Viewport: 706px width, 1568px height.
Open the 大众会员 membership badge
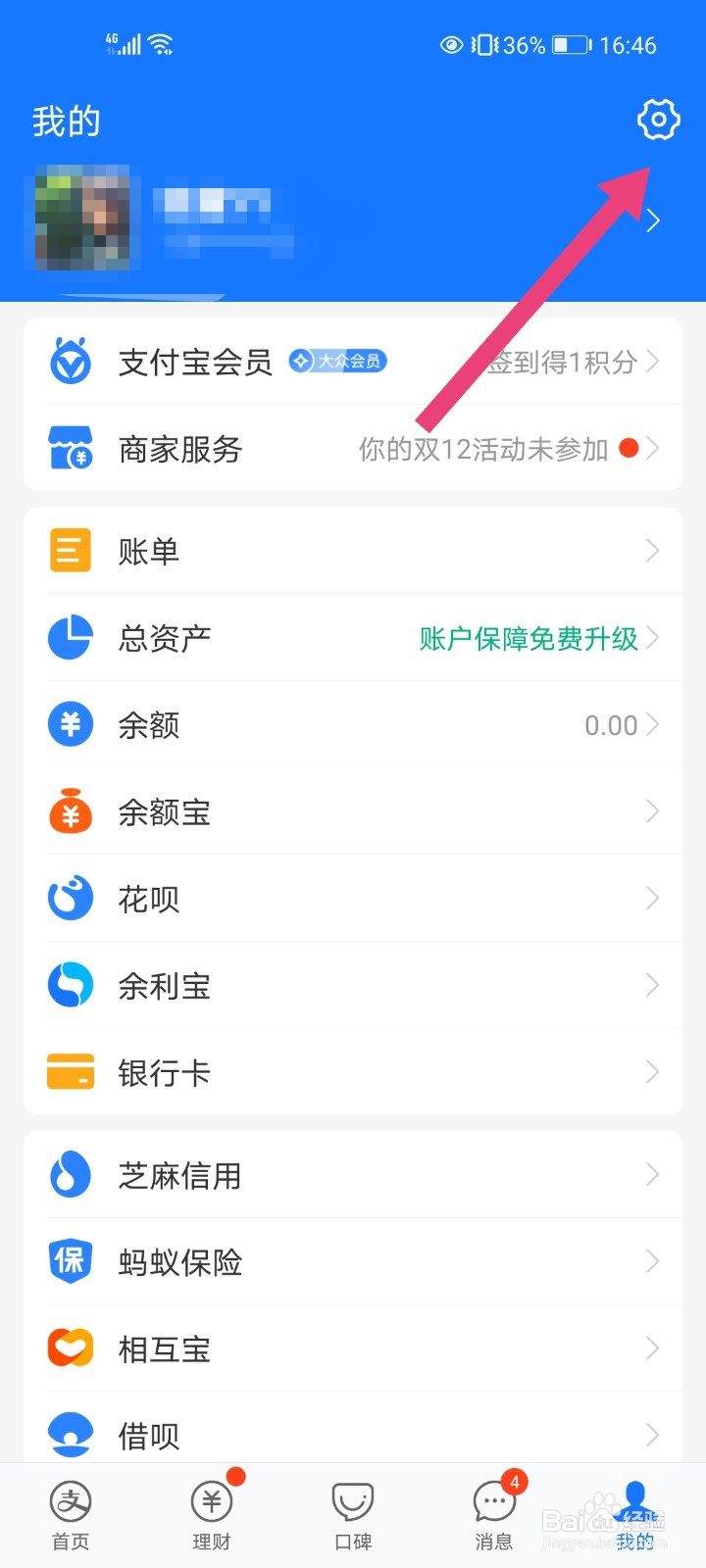[x=336, y=361]
